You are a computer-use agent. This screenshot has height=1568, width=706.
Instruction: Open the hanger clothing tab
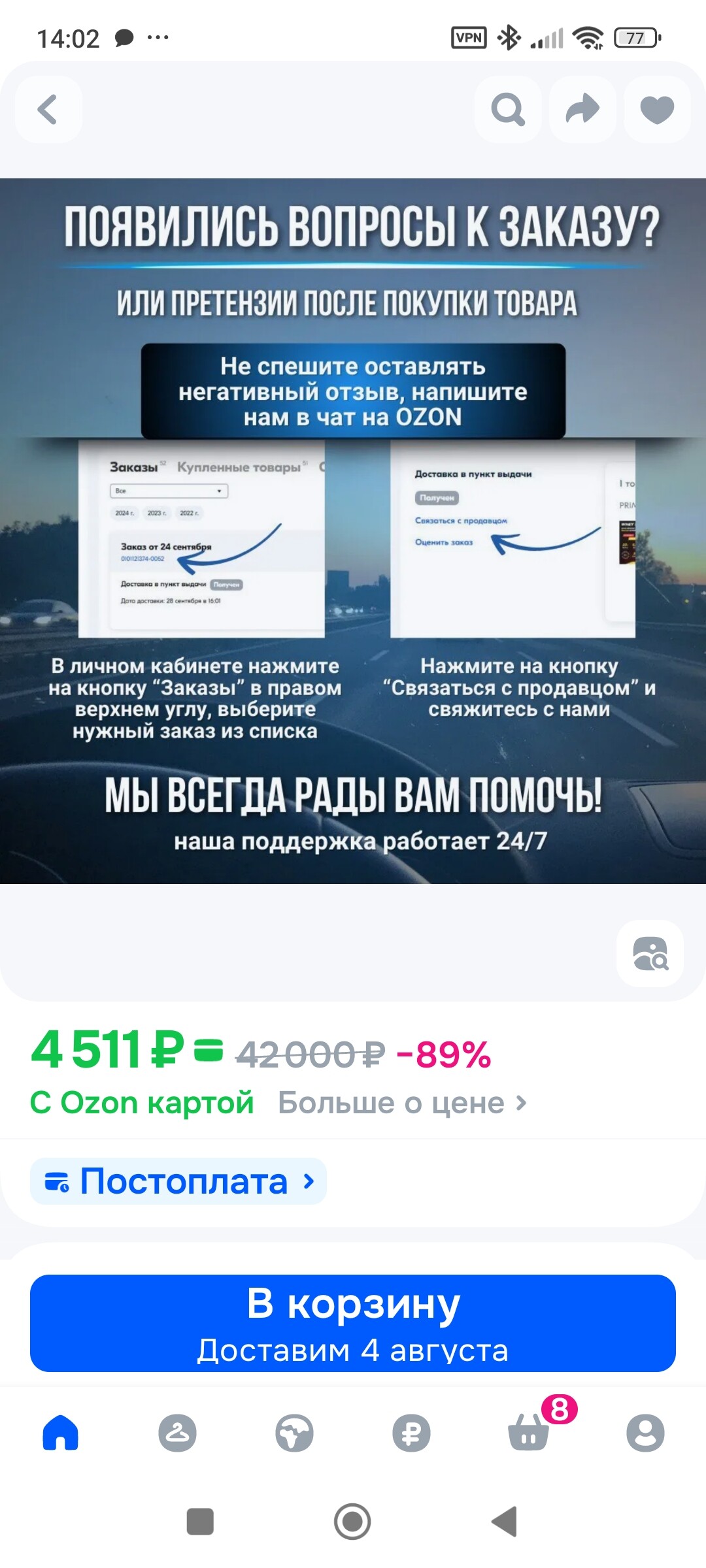177,1433
